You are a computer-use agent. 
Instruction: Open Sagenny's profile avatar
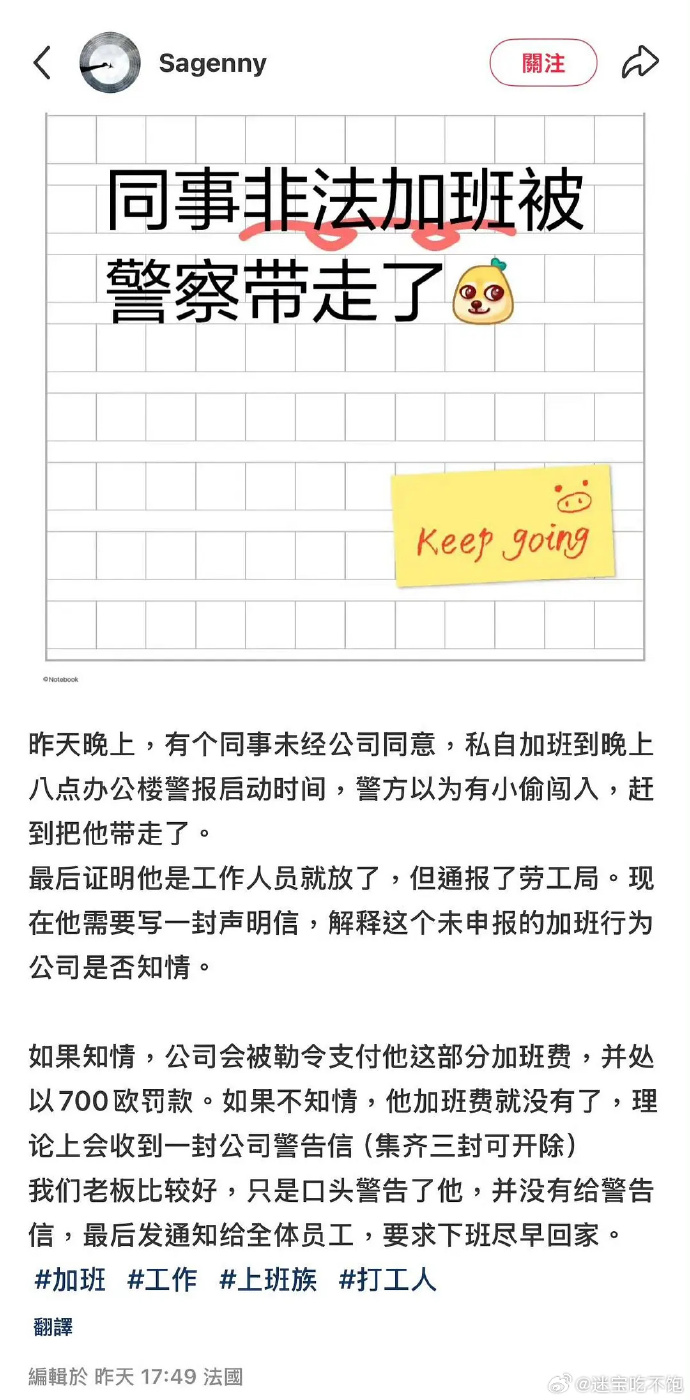[109, 63]
